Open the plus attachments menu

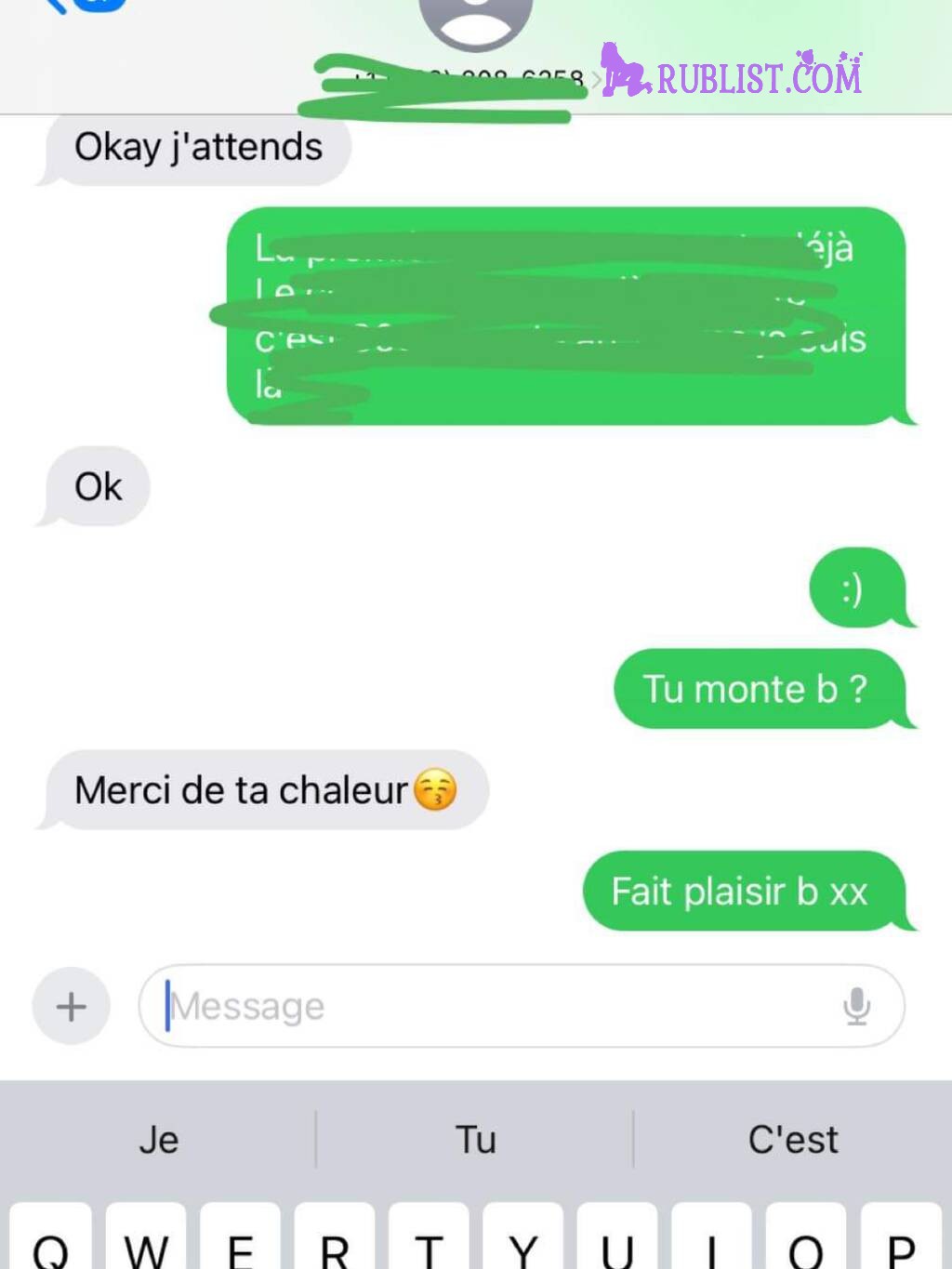(71, 1006)
